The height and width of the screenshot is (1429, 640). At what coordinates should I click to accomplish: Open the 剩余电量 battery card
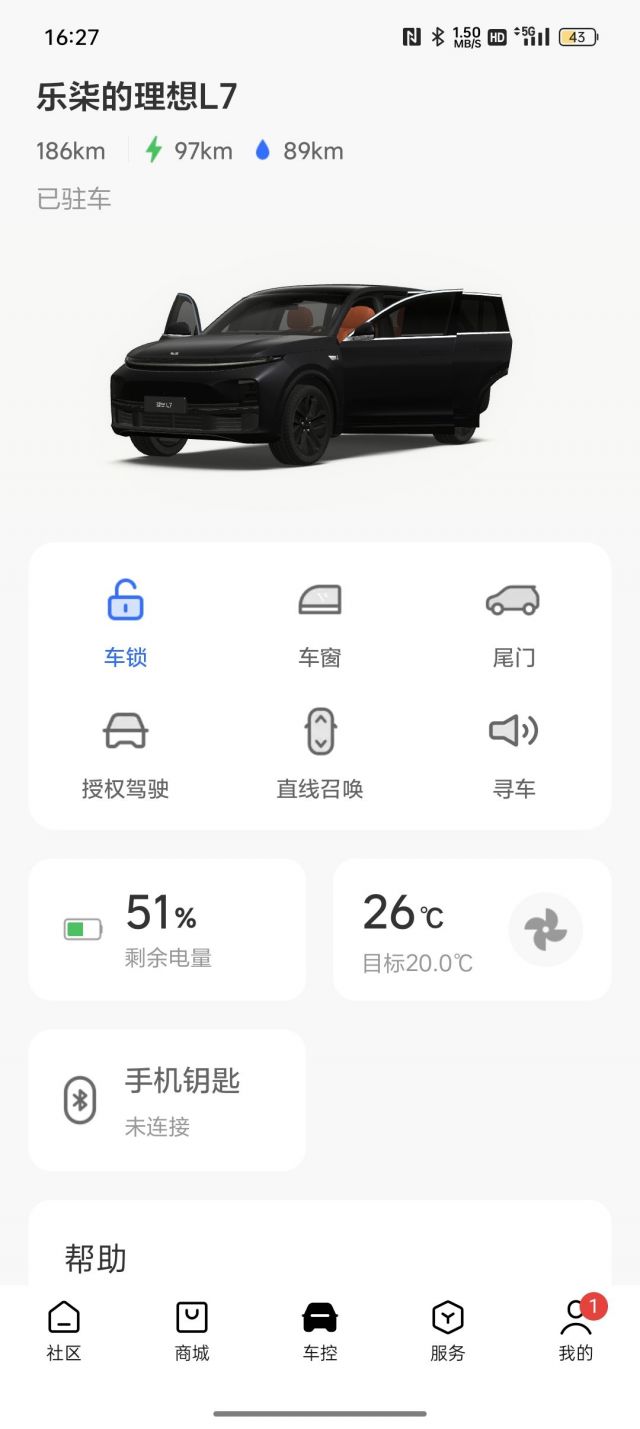[167, 929]
